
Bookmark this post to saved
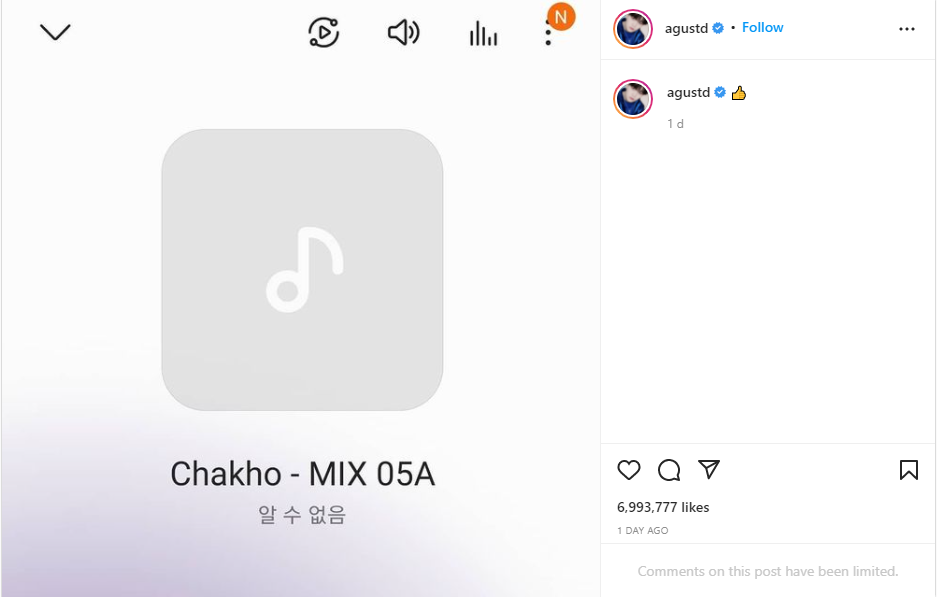(x=908, y=470)
